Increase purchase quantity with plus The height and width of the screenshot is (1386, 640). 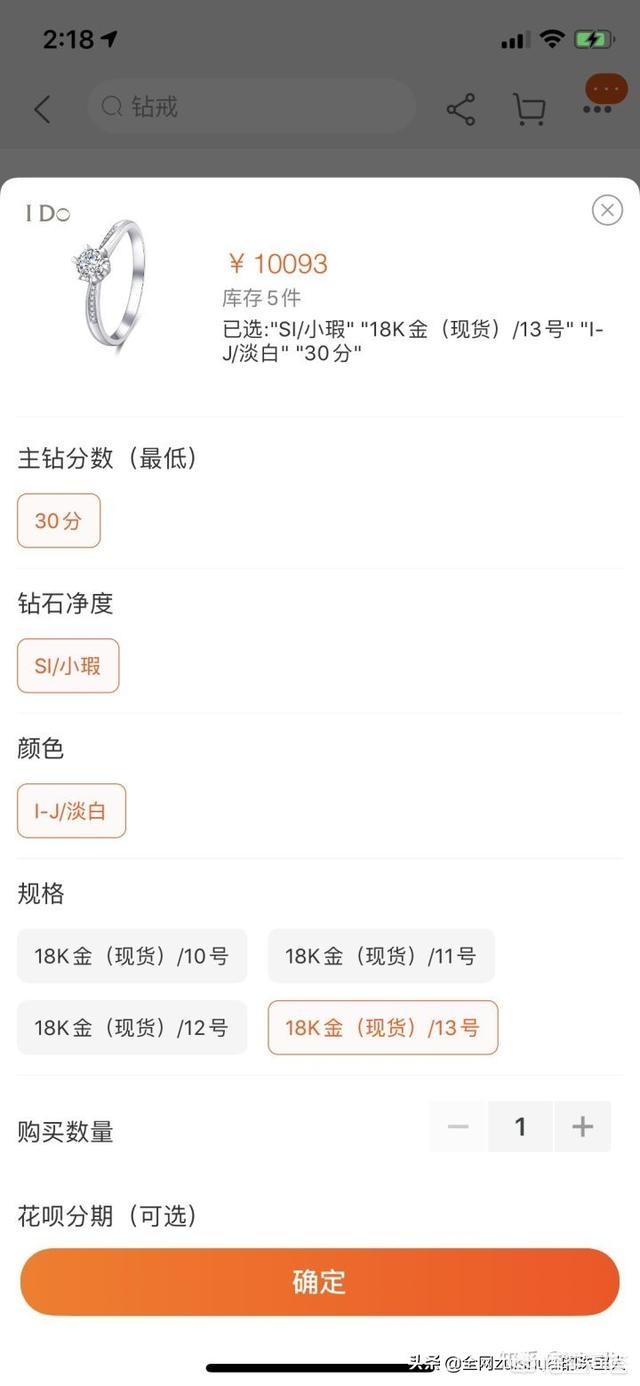583,1127
